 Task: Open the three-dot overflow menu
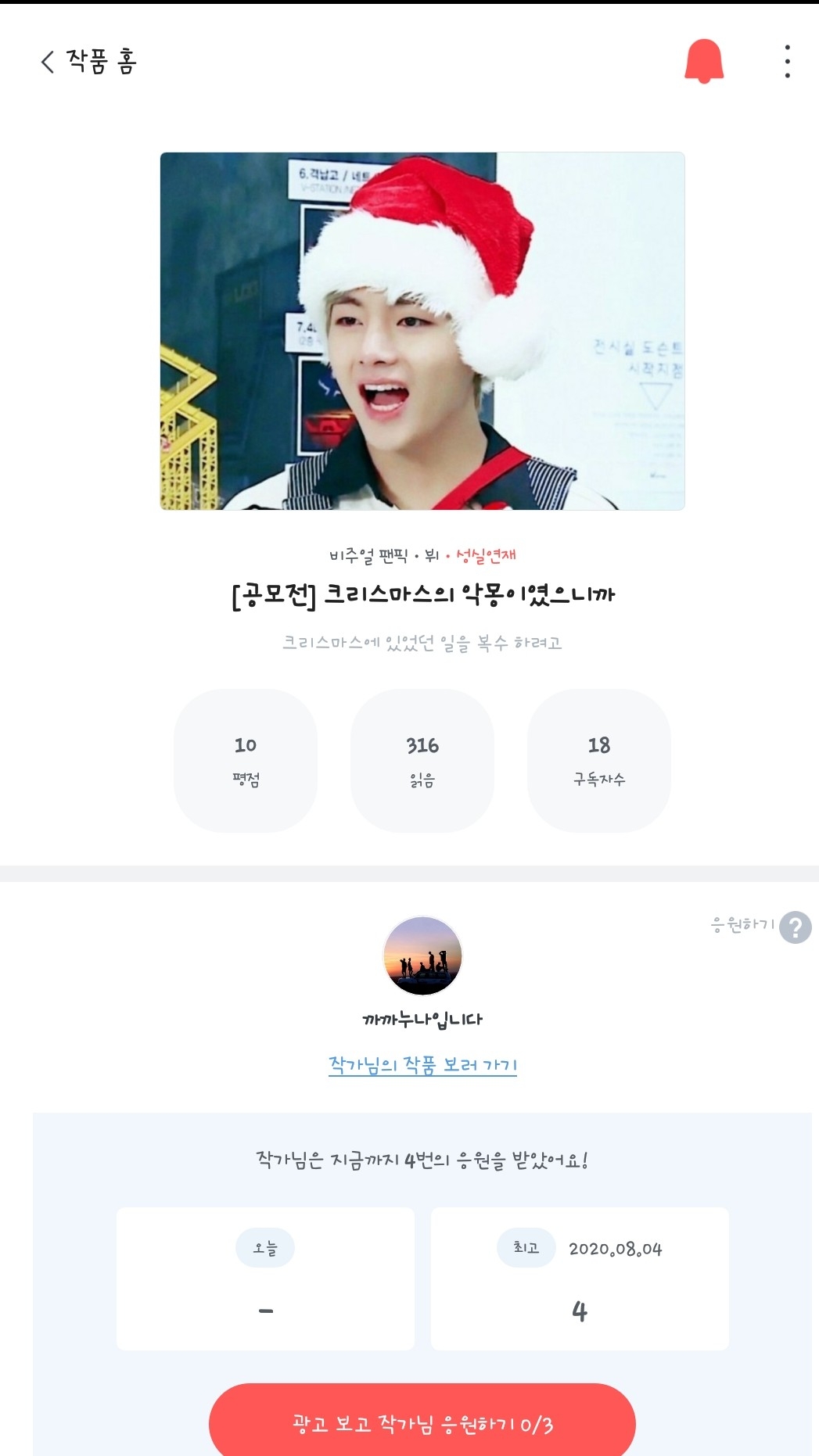tap(787, 61)
